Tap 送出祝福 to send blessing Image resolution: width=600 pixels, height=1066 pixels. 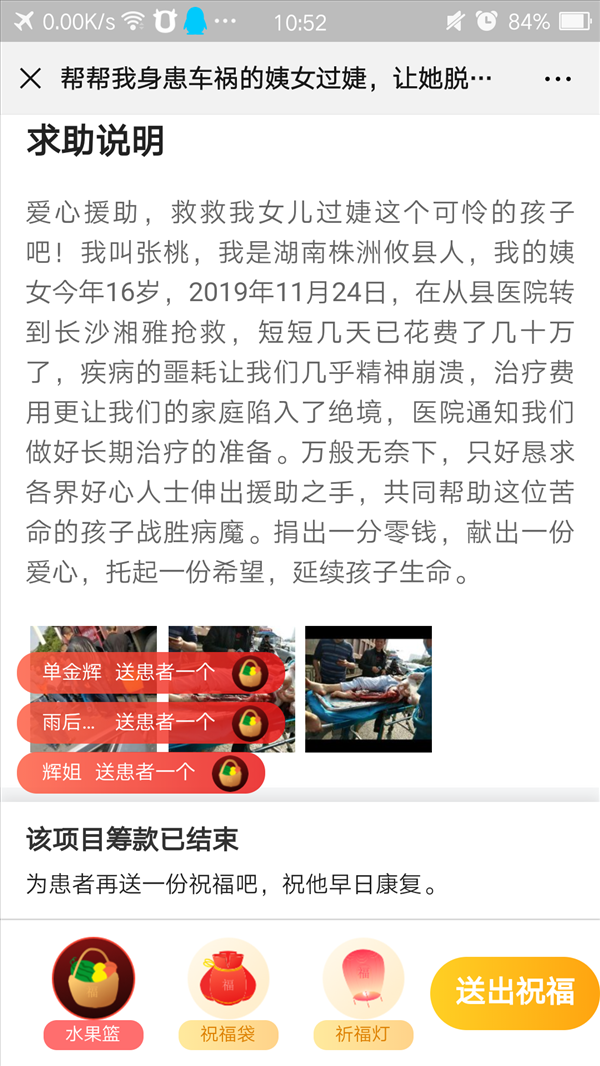(514, 993)
